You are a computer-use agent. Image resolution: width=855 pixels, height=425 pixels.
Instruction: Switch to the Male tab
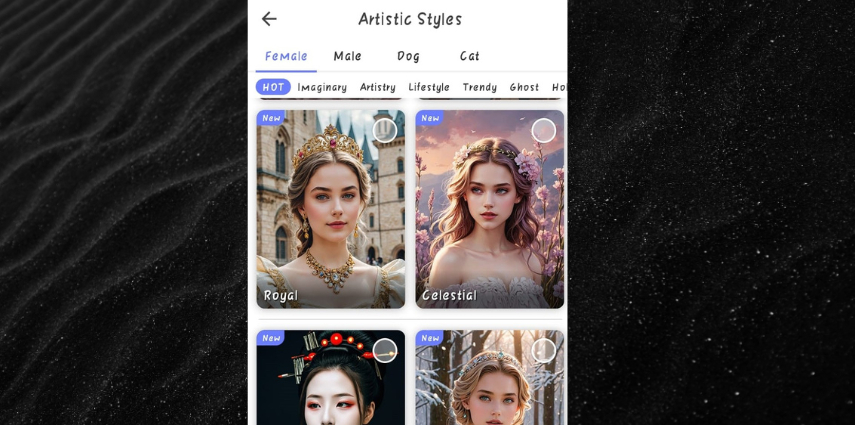tap(347, 56)
